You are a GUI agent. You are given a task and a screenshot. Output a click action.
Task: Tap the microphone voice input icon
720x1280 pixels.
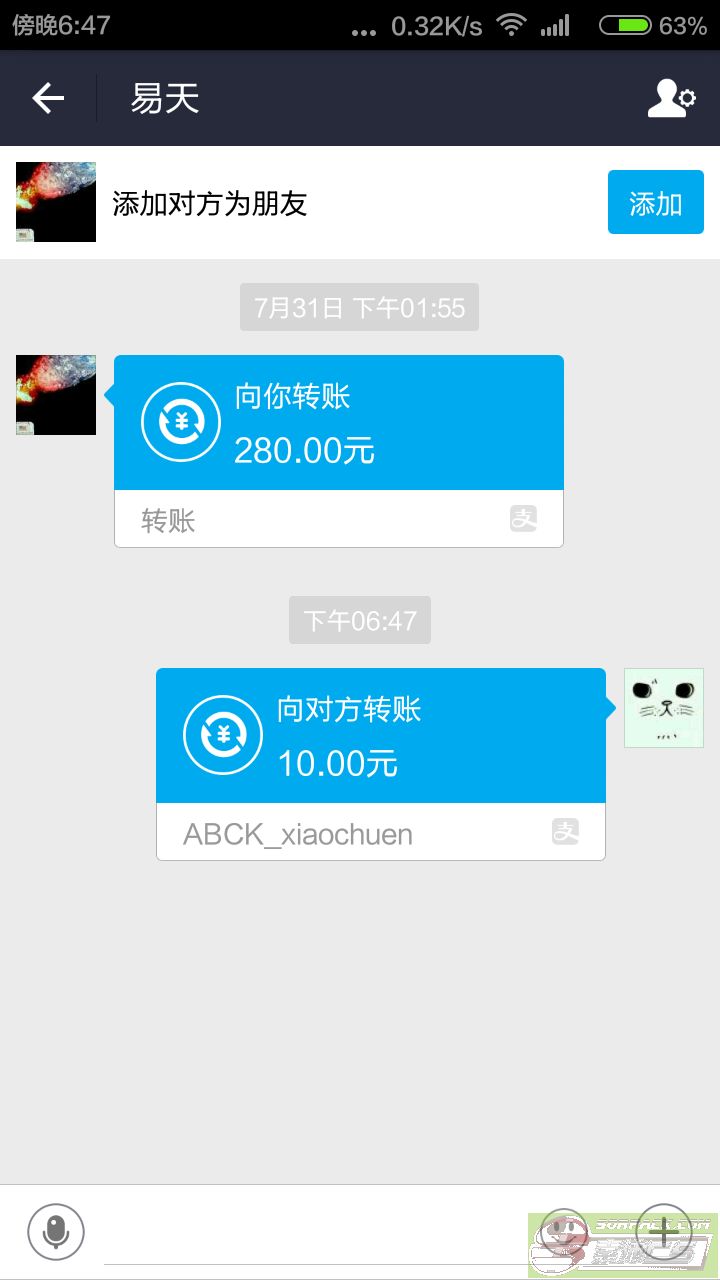point(56,1231)
